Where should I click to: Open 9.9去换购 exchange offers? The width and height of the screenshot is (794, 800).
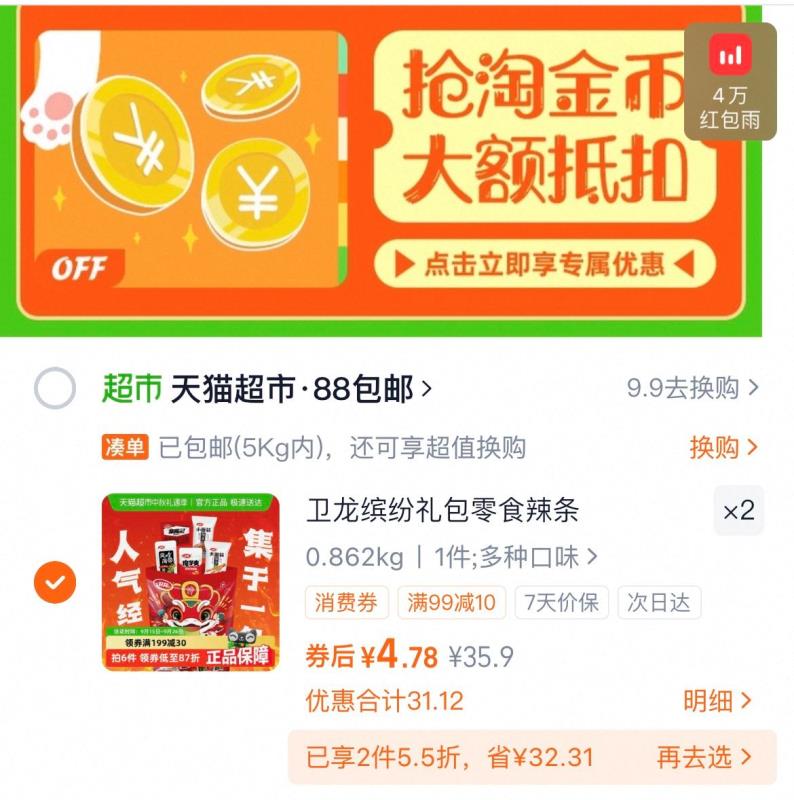pos(690,388)
